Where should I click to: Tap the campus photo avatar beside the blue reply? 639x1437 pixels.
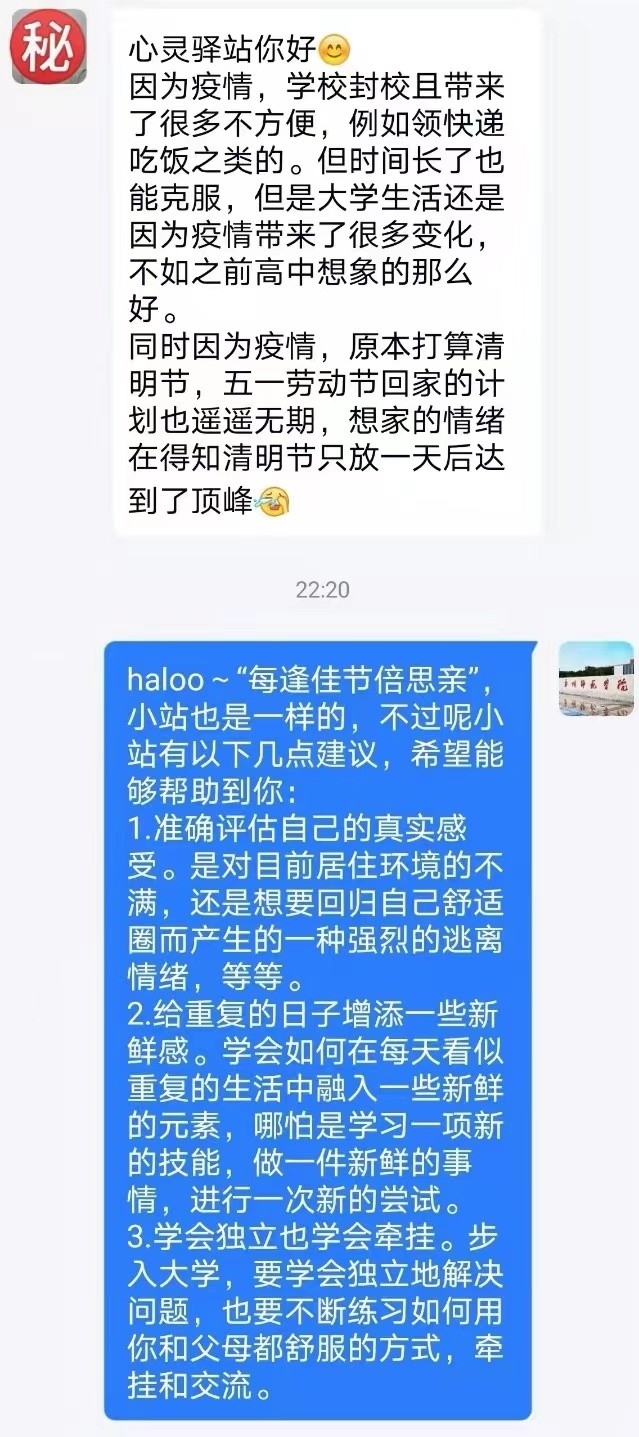(596, 678)
